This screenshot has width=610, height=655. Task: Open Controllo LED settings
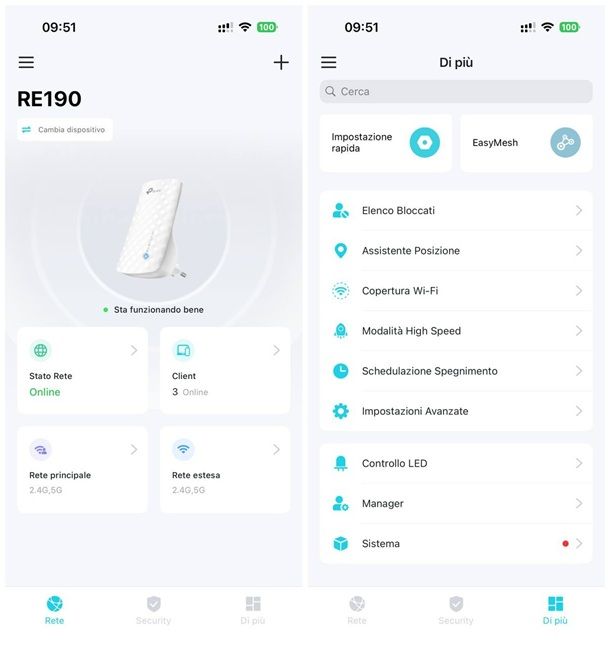(456, 464)
